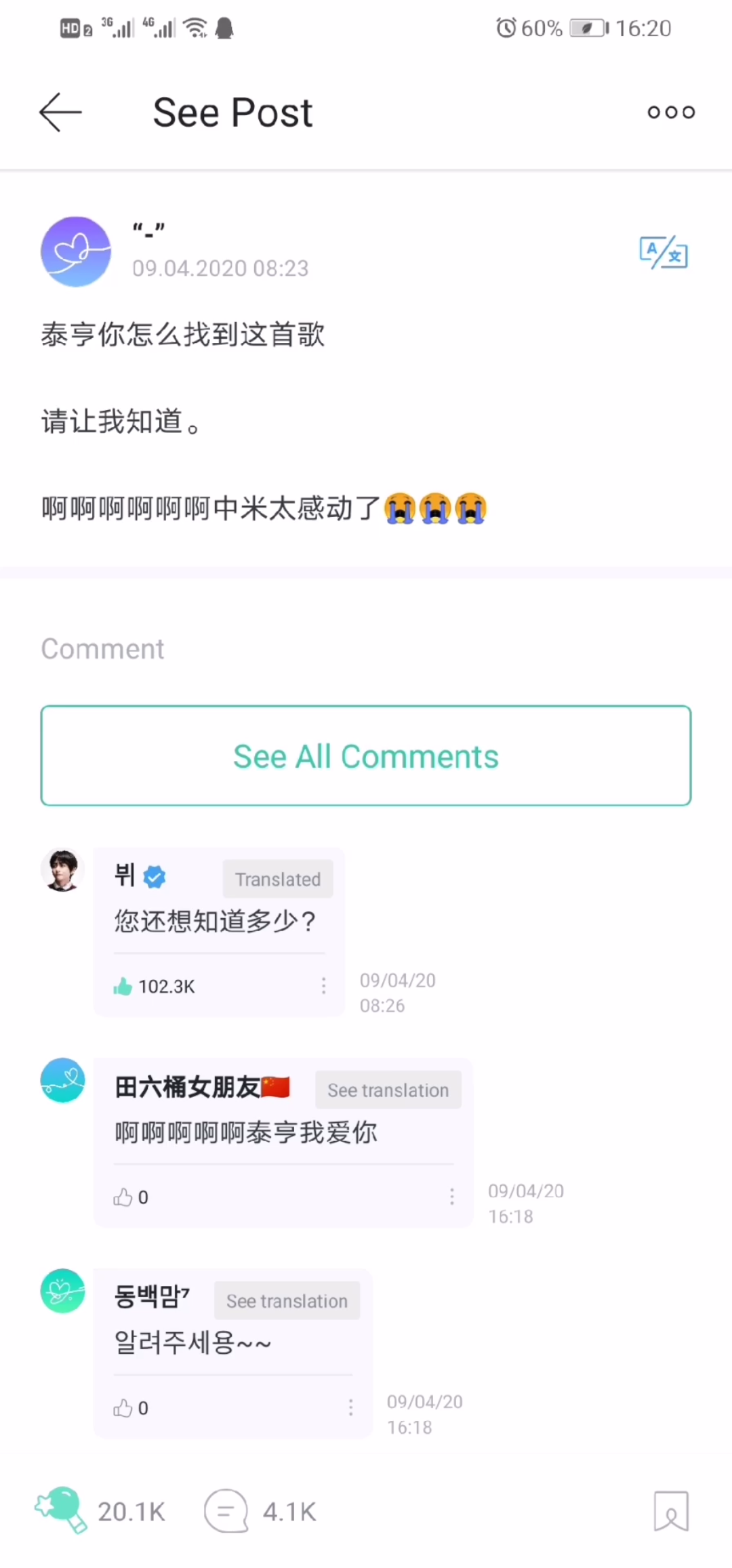Open the comment bubble showing 4.1K
This screenshot has width=732, height=1568.
click(226, 1511)
